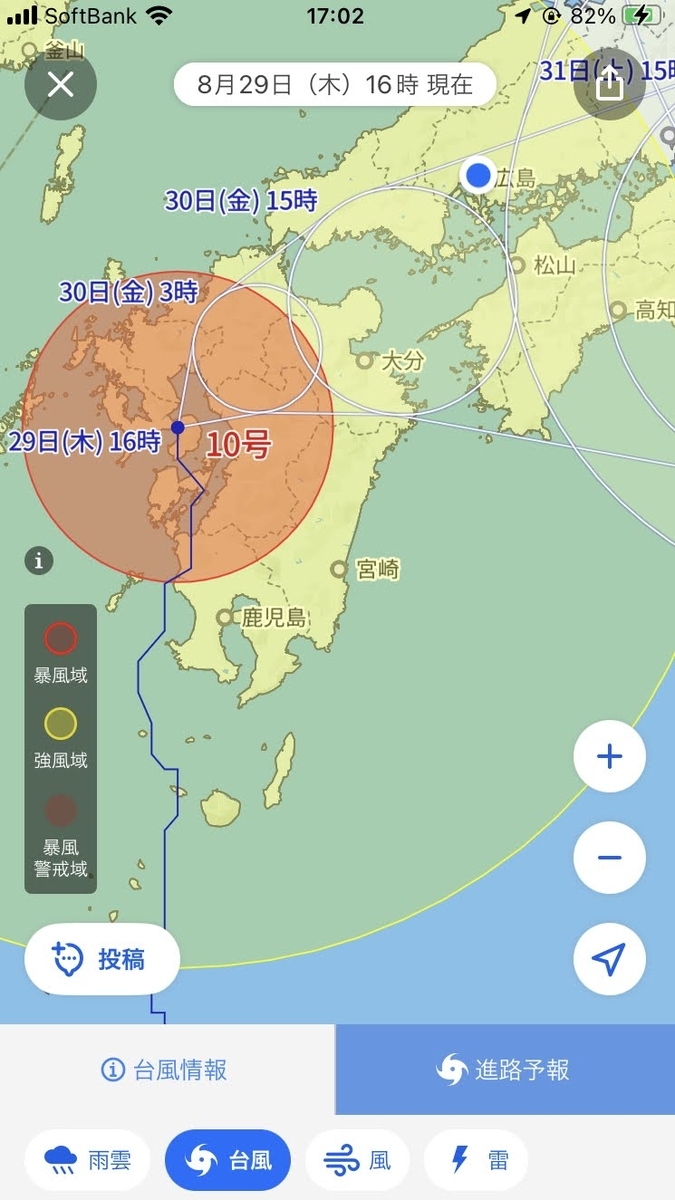Center map on current location
This screenshot has width=675, height=1200.
609,959
